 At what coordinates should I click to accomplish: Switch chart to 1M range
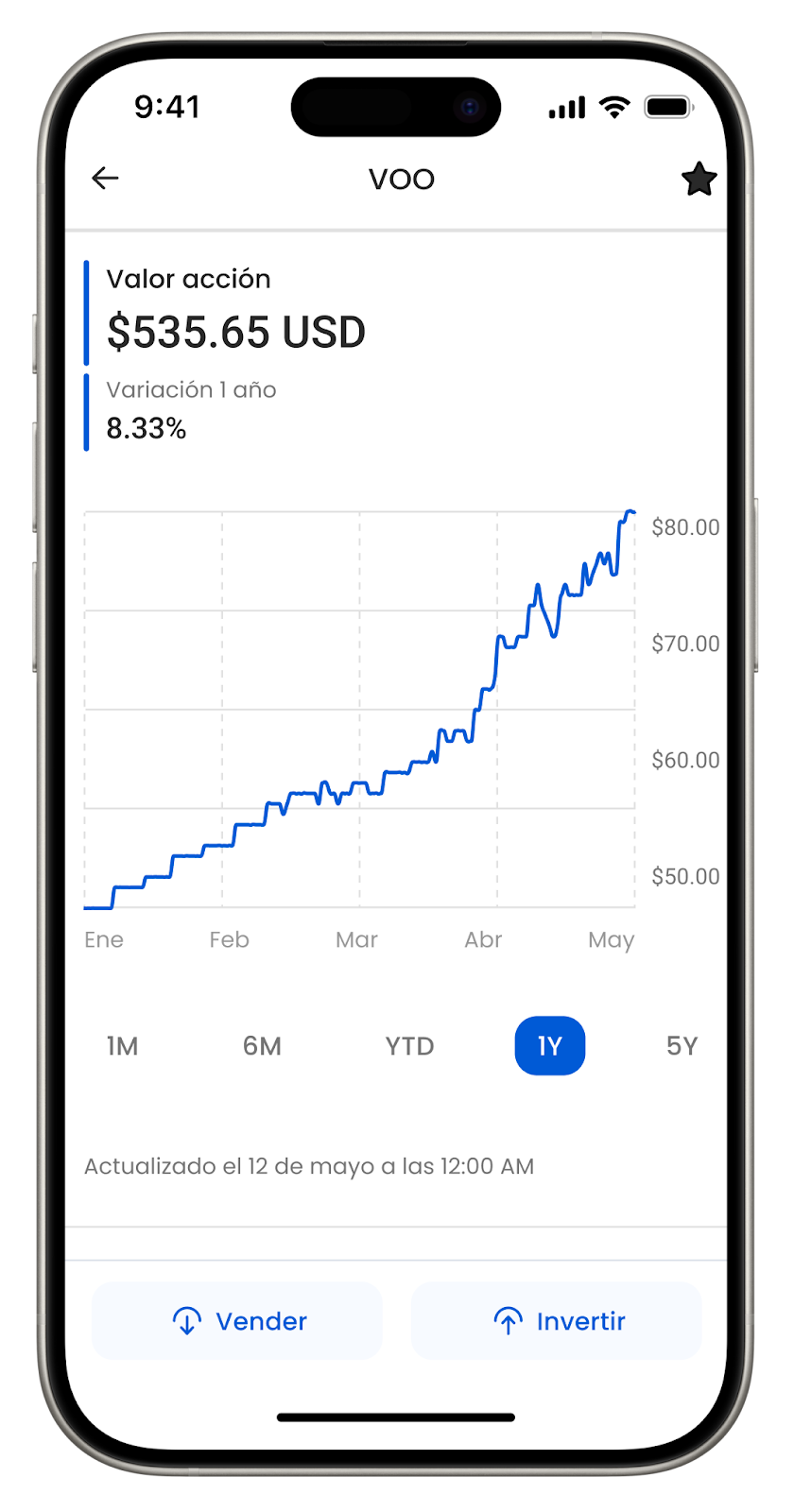(x=122, y=1046)
